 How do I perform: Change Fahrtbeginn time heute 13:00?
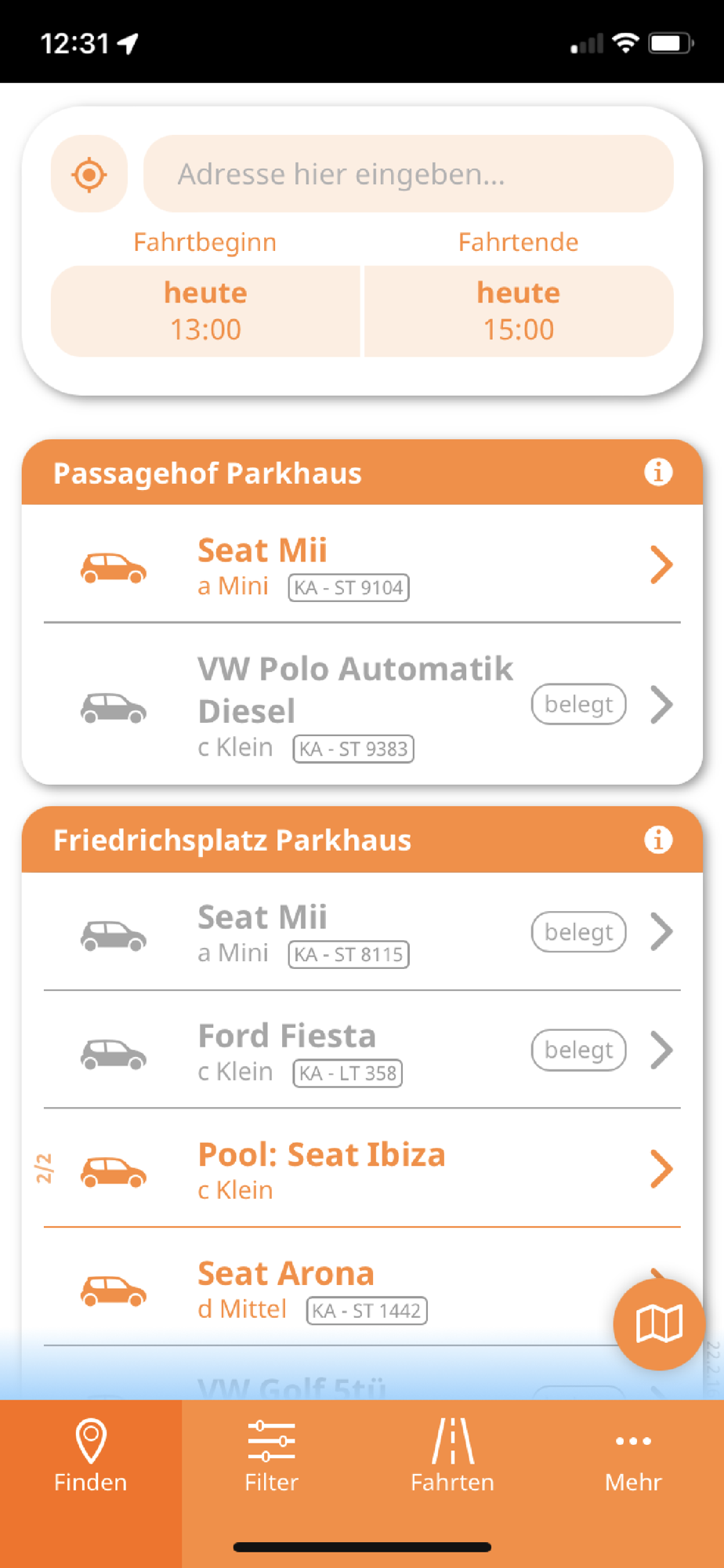205,311
